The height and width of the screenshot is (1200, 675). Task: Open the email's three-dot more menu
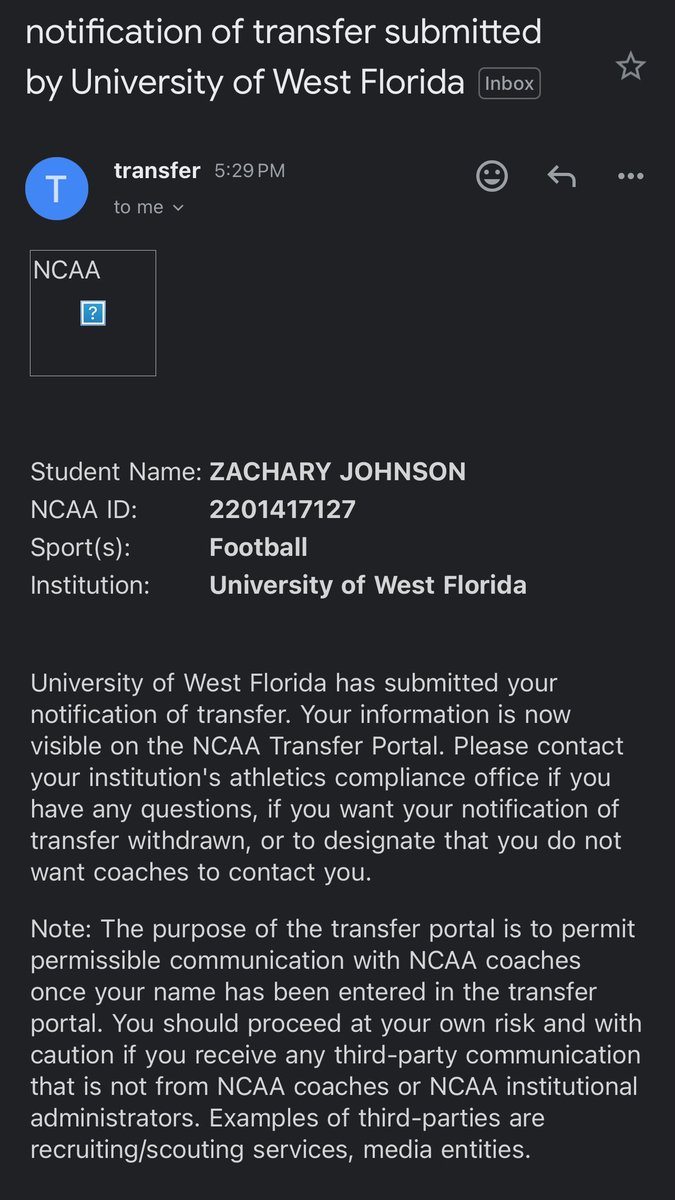pos(630,177)
